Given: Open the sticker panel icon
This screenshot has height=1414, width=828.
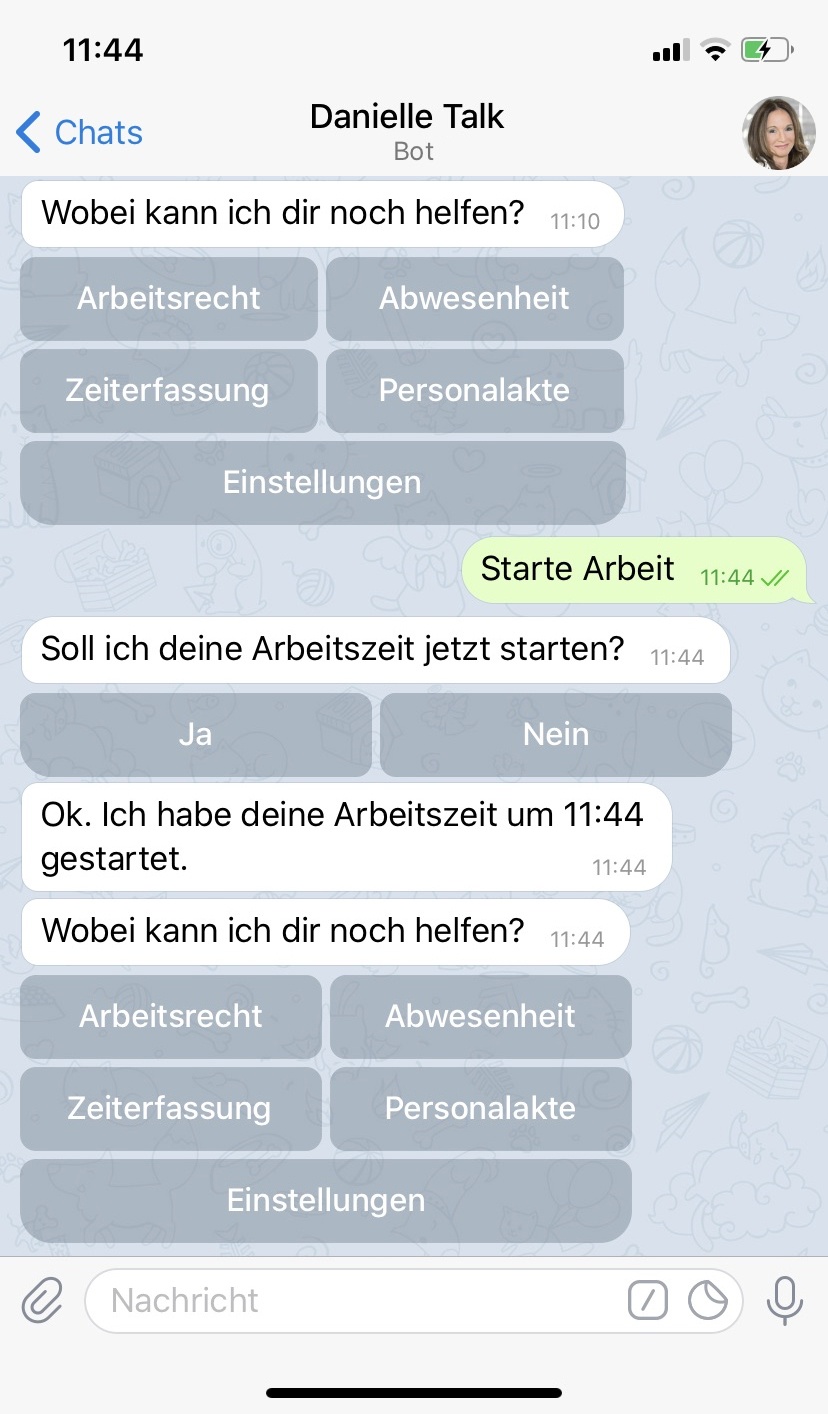Looking at the screenshot, I should click(708, 1301).
